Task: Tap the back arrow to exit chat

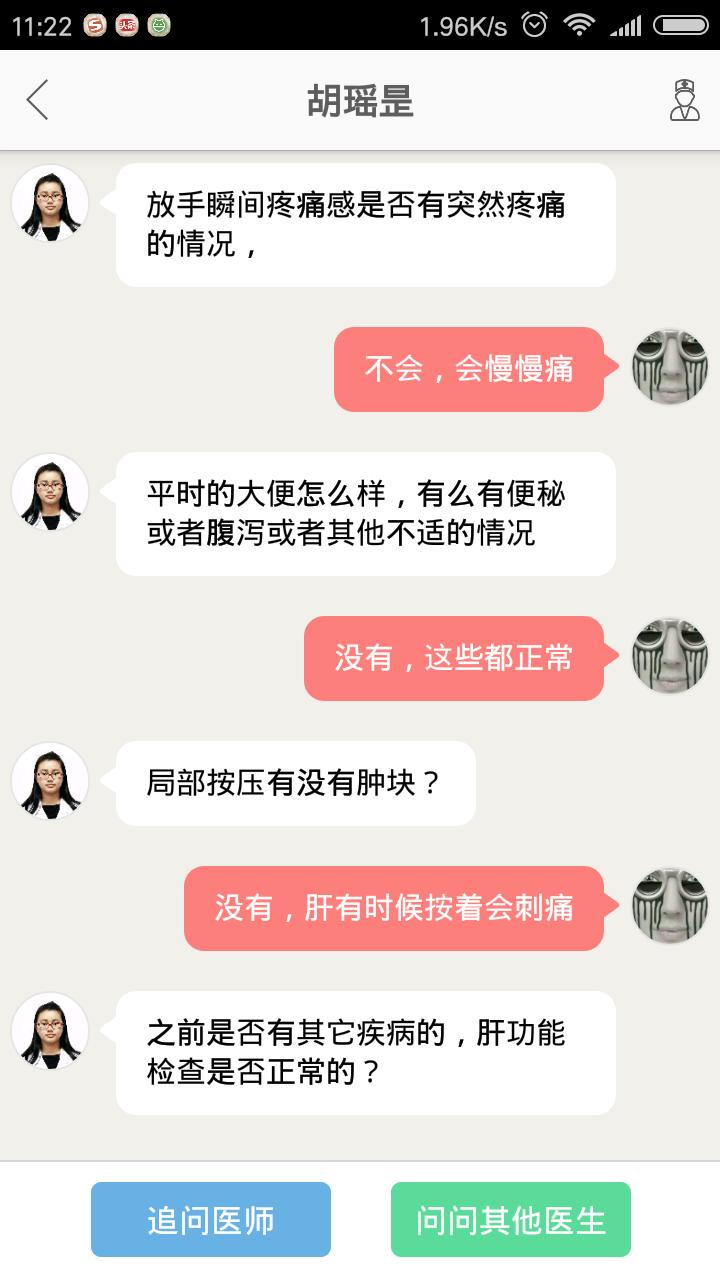Action: tap(36, 100)
